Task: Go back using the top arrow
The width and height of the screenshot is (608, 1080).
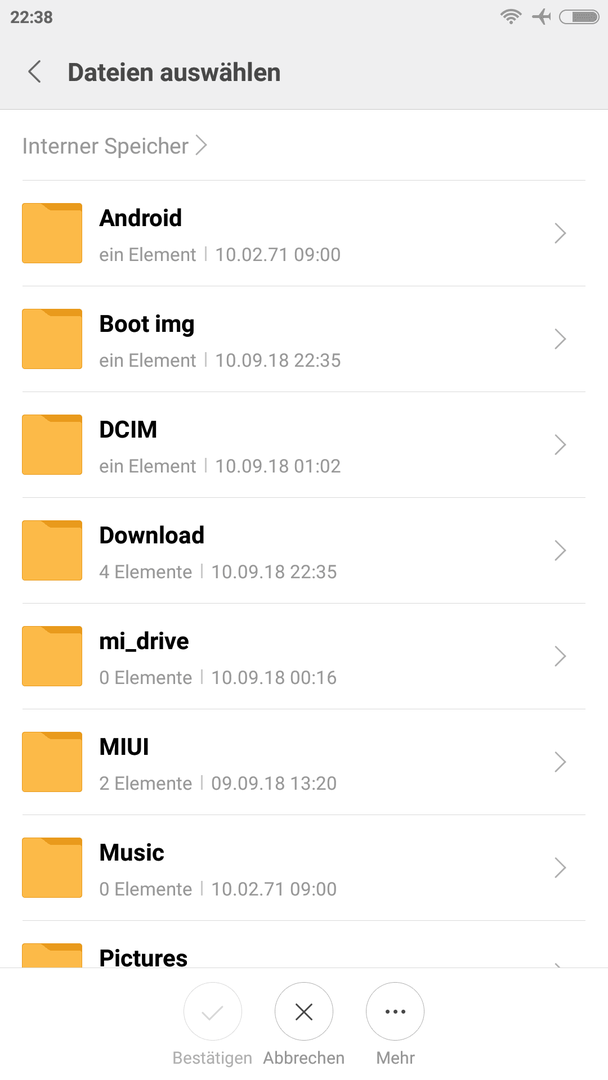Action: [34, 72]
